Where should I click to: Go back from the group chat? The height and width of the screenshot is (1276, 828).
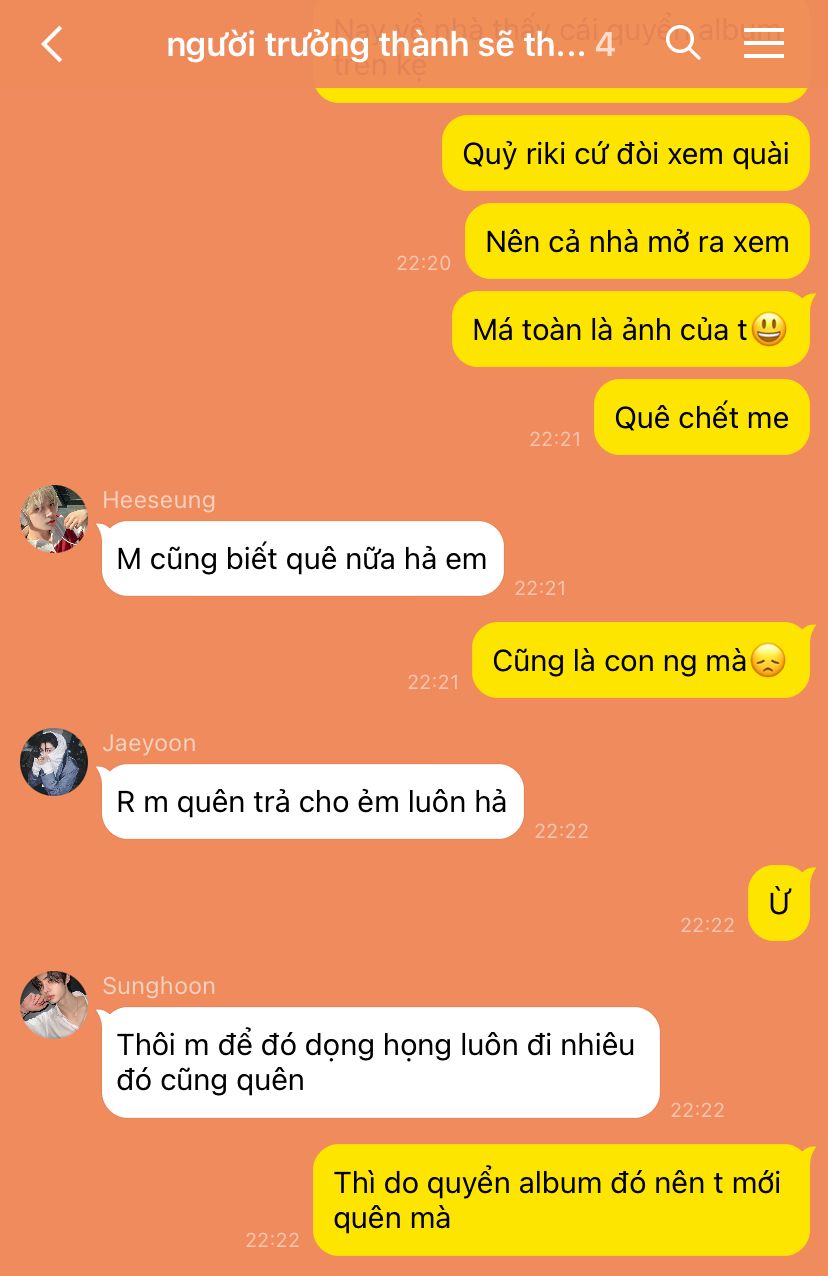[x=52, y=44]
